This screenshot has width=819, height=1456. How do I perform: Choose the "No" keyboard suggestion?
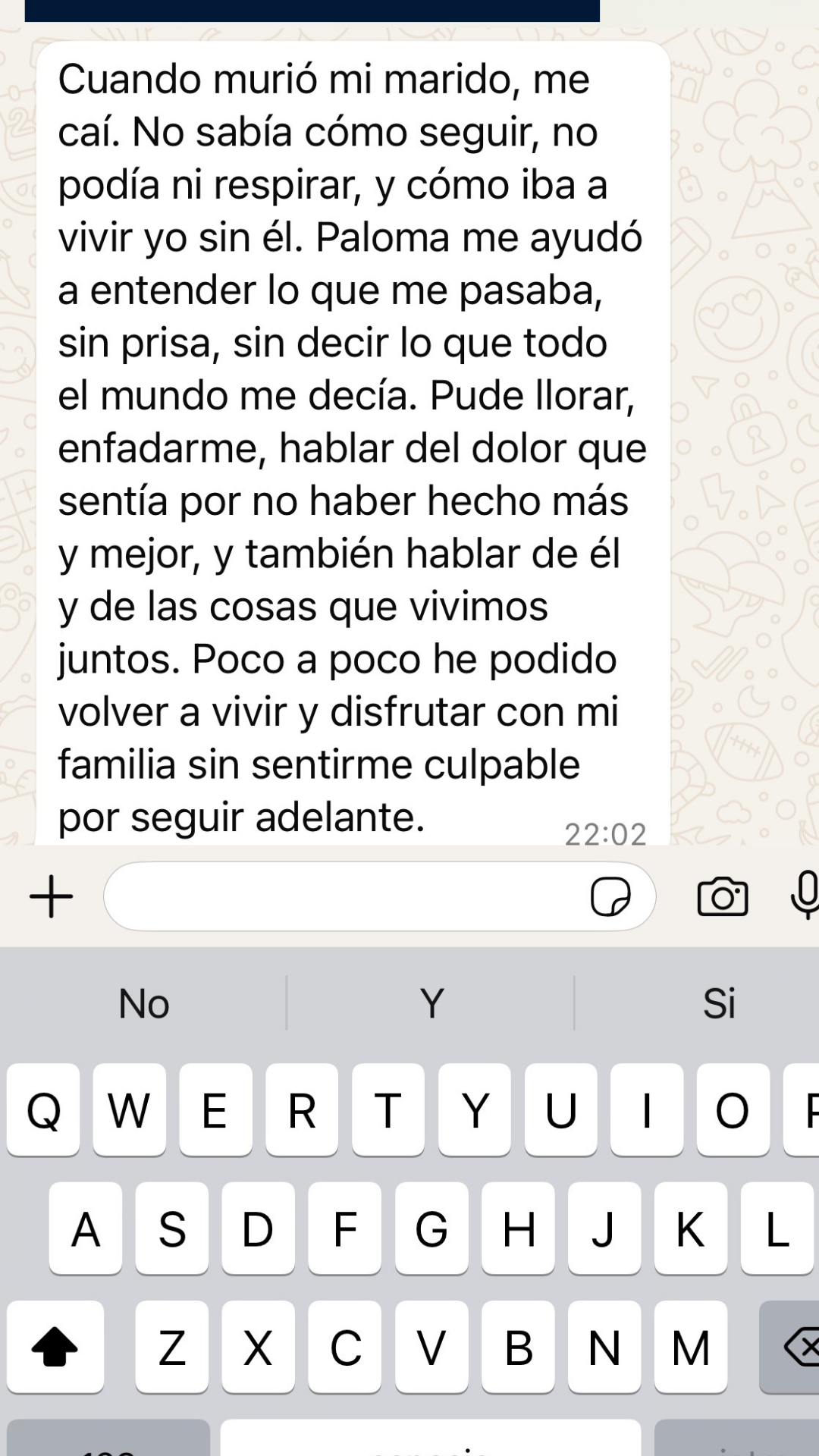coord(143,1003)
